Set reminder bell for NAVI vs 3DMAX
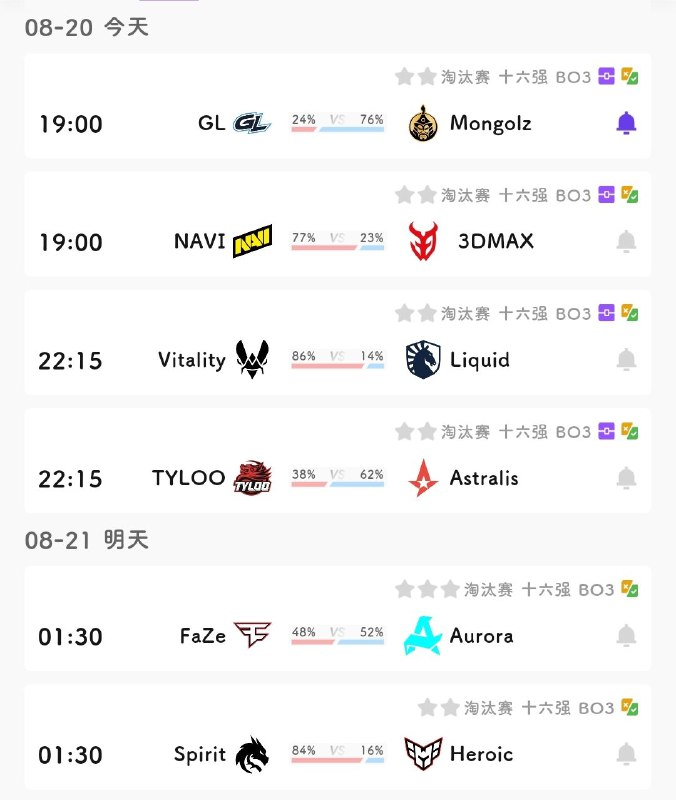The image size is (676, 800). point(626,241)
